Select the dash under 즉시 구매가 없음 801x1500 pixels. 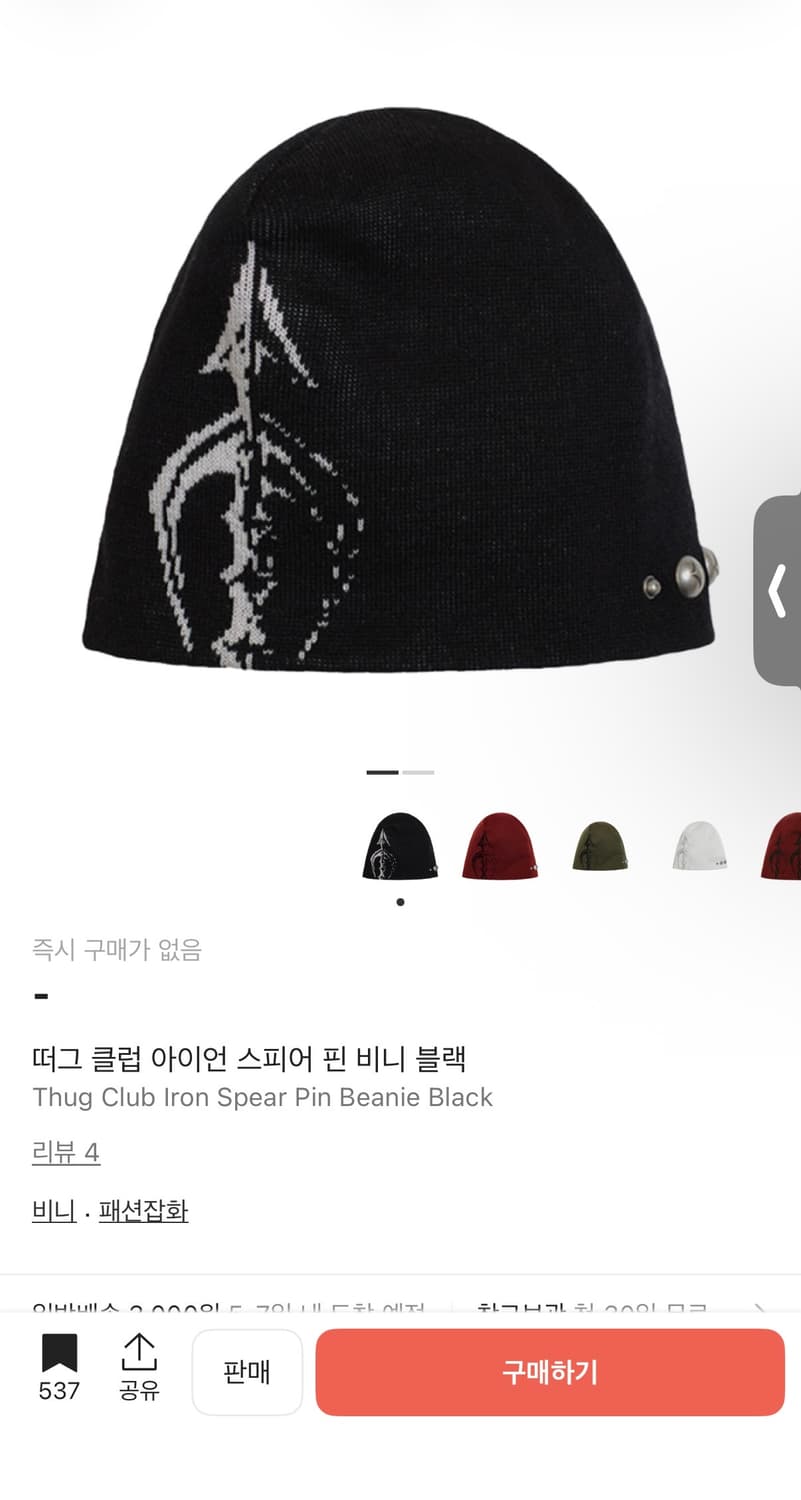point(40,996)
